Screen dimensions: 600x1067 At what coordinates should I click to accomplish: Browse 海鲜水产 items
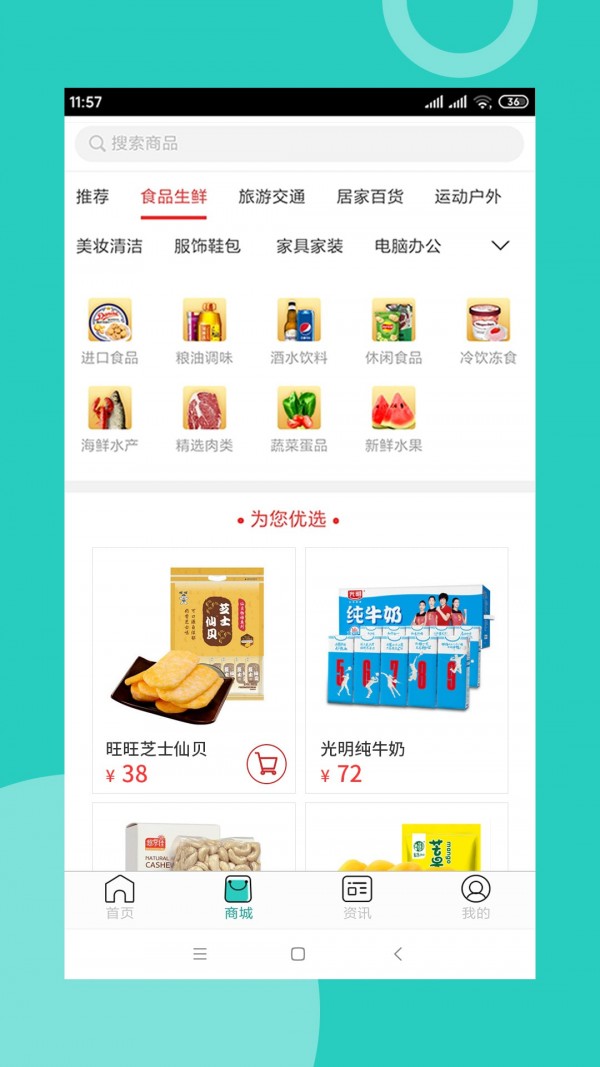[109, 419]
